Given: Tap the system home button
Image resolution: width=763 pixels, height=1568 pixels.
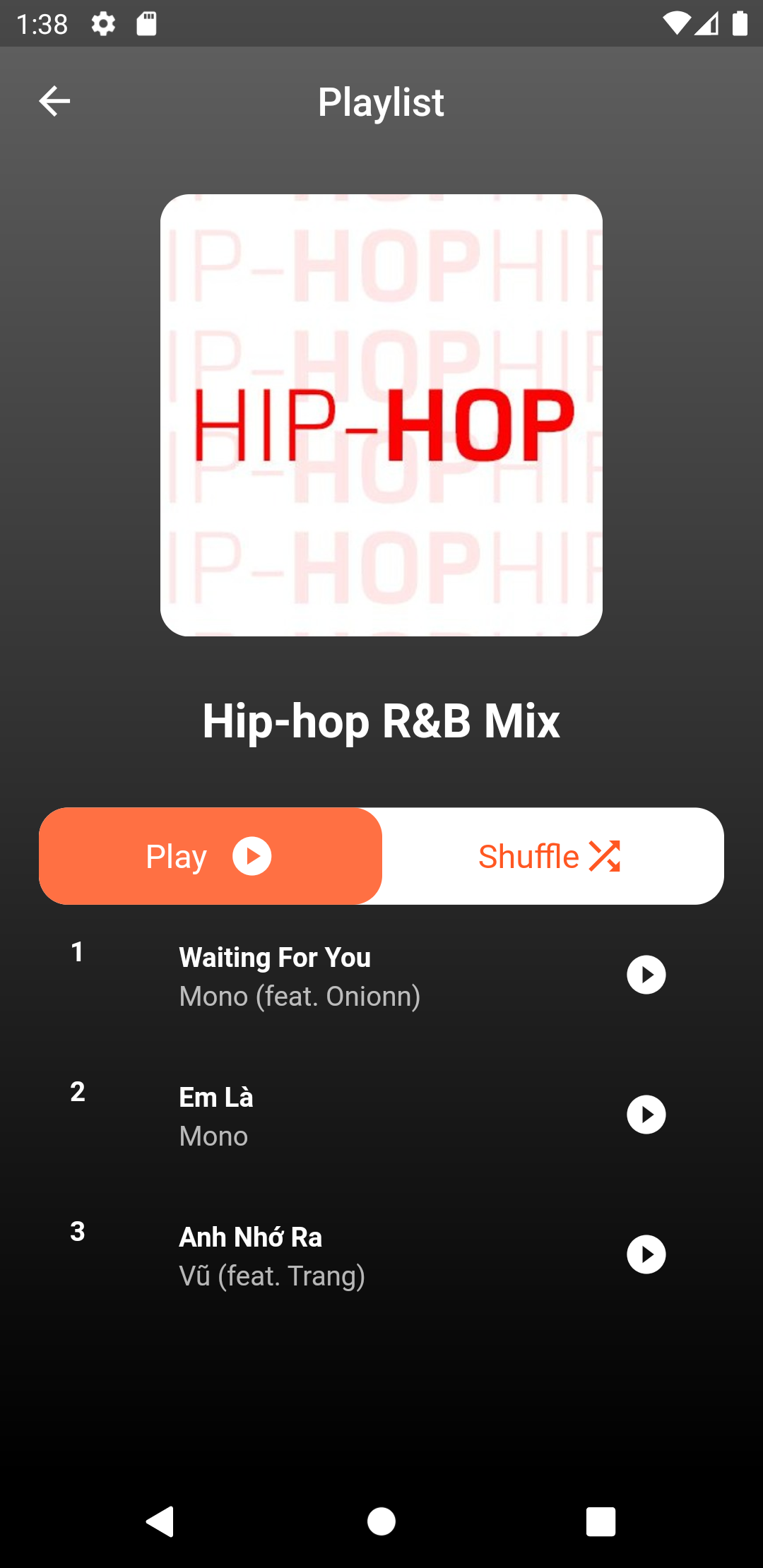Looking at the screenshot, I should click(381, 1521).
